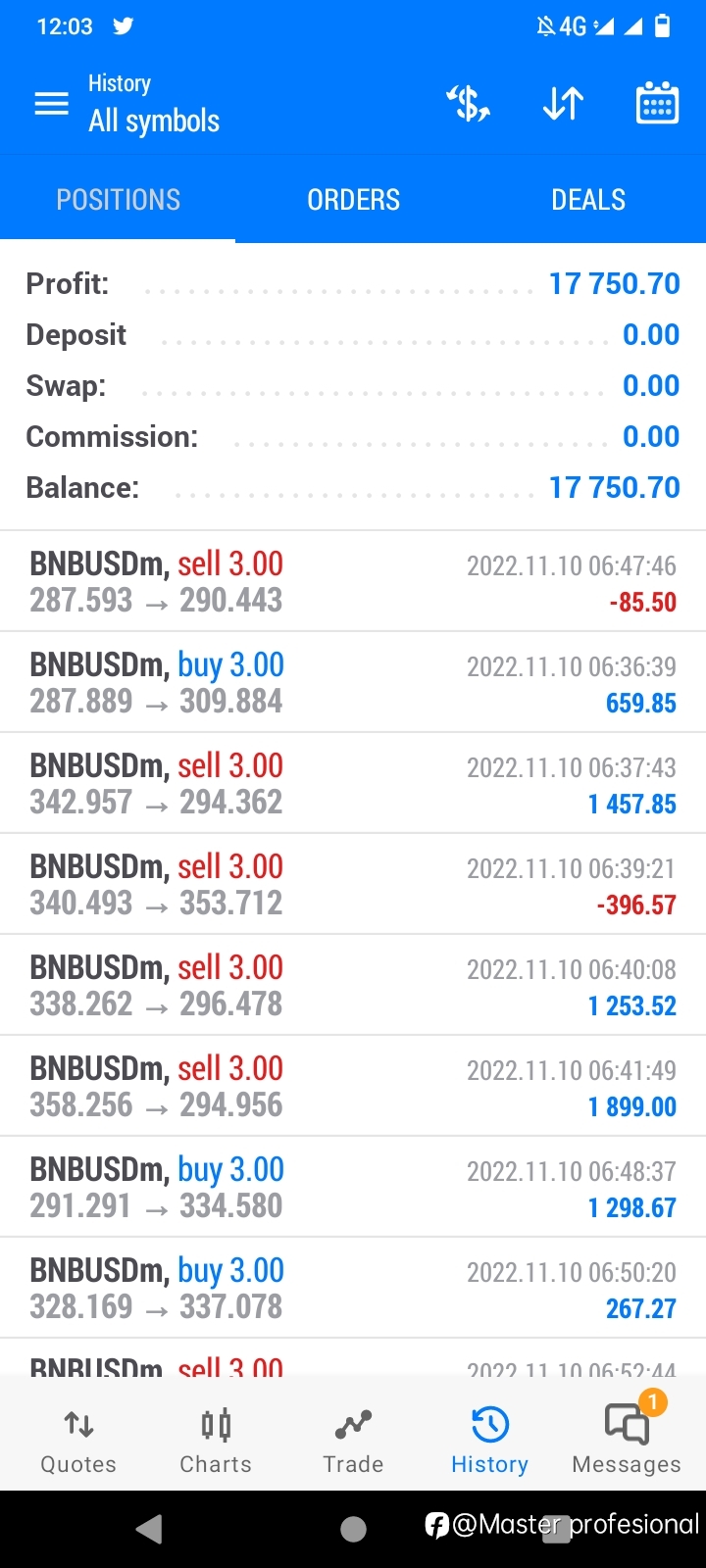The width and height of the screenshot is (706, 1568).
Task: Open the sell trade with 1 457.85 profit
Action: pos(353,783)
